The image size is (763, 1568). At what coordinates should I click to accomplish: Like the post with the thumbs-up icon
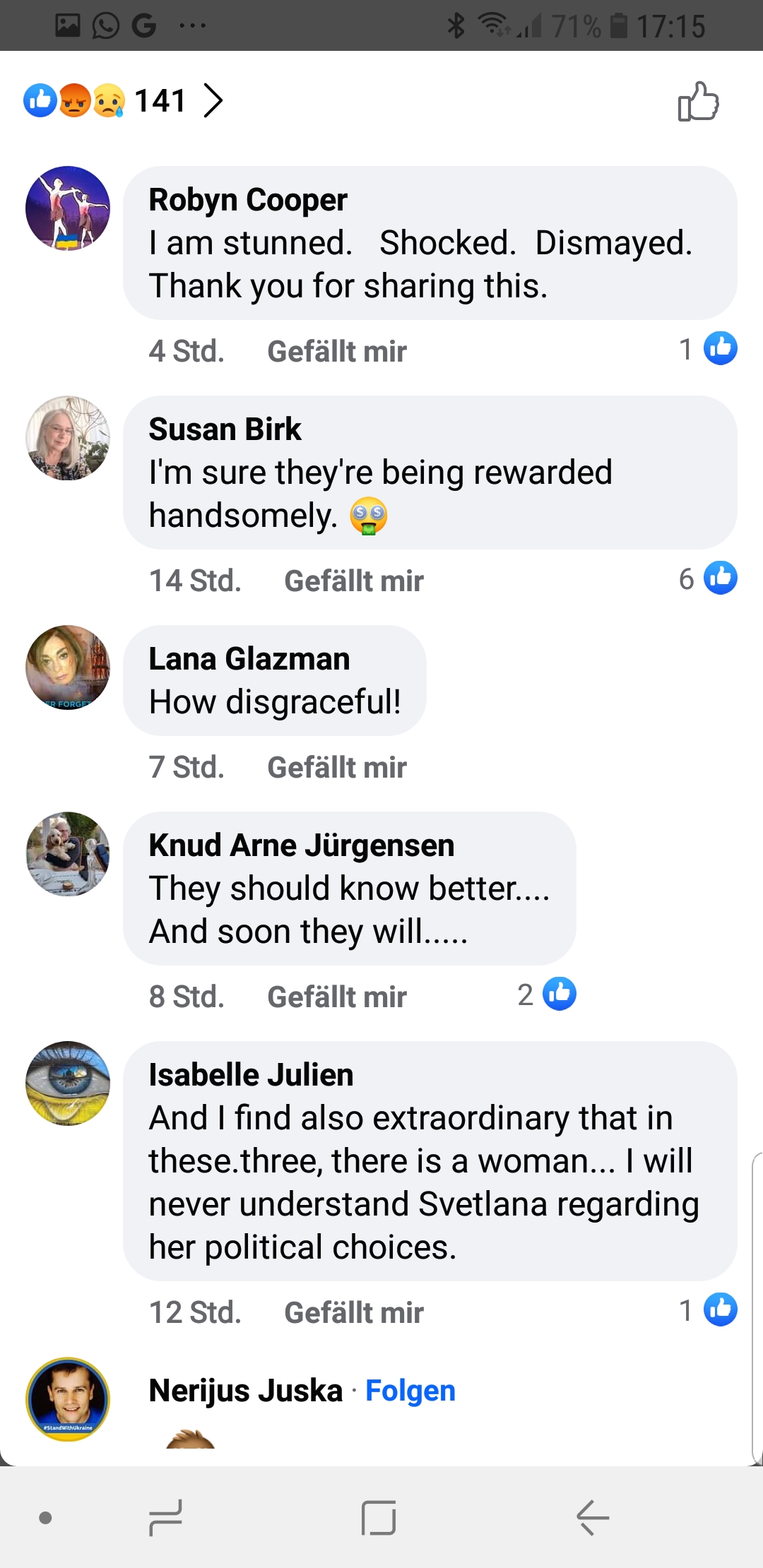click(698, 102)
